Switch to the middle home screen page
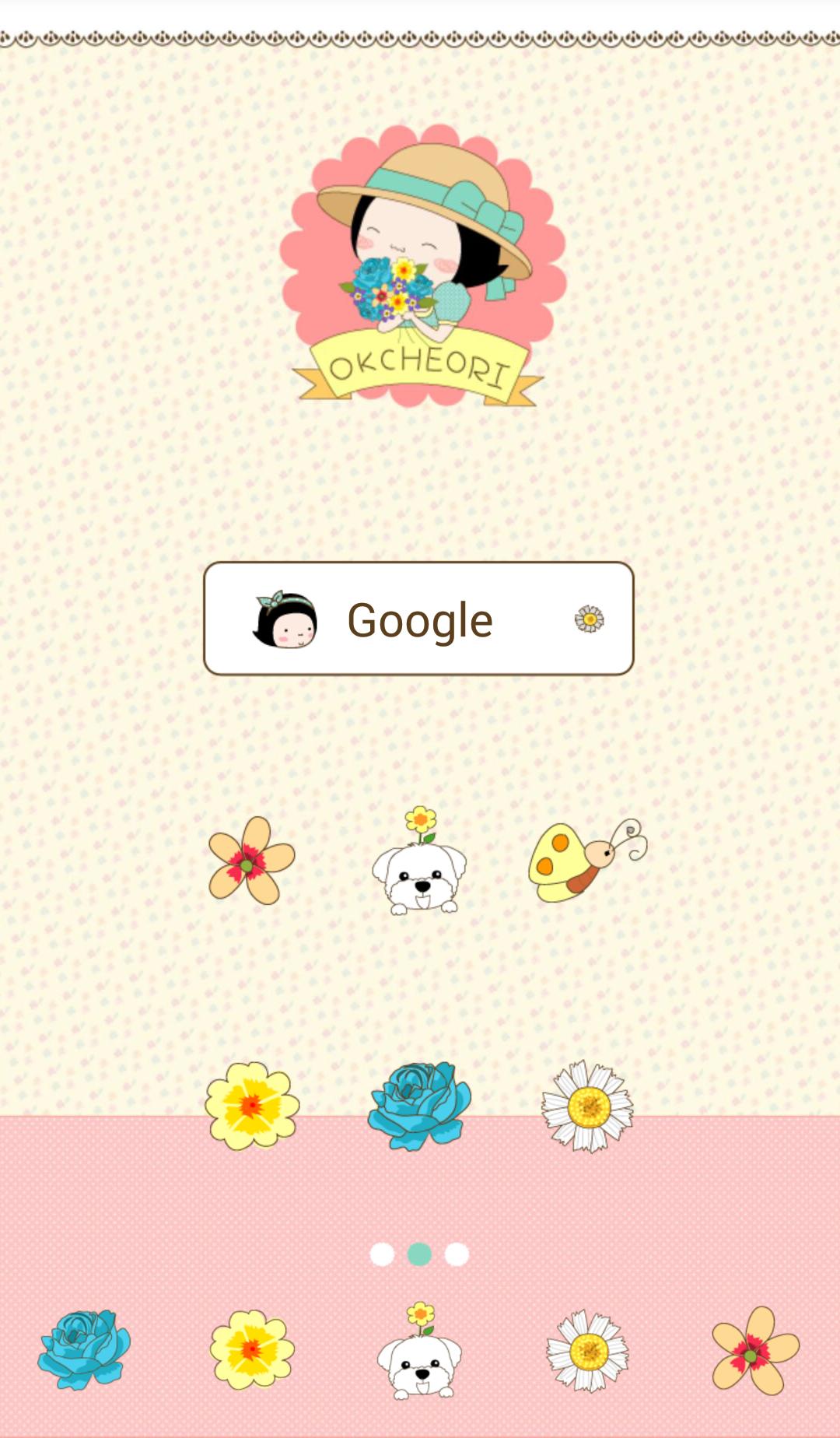The image size is (840, 1438). pyautogui.click(x=420, y=1255)
